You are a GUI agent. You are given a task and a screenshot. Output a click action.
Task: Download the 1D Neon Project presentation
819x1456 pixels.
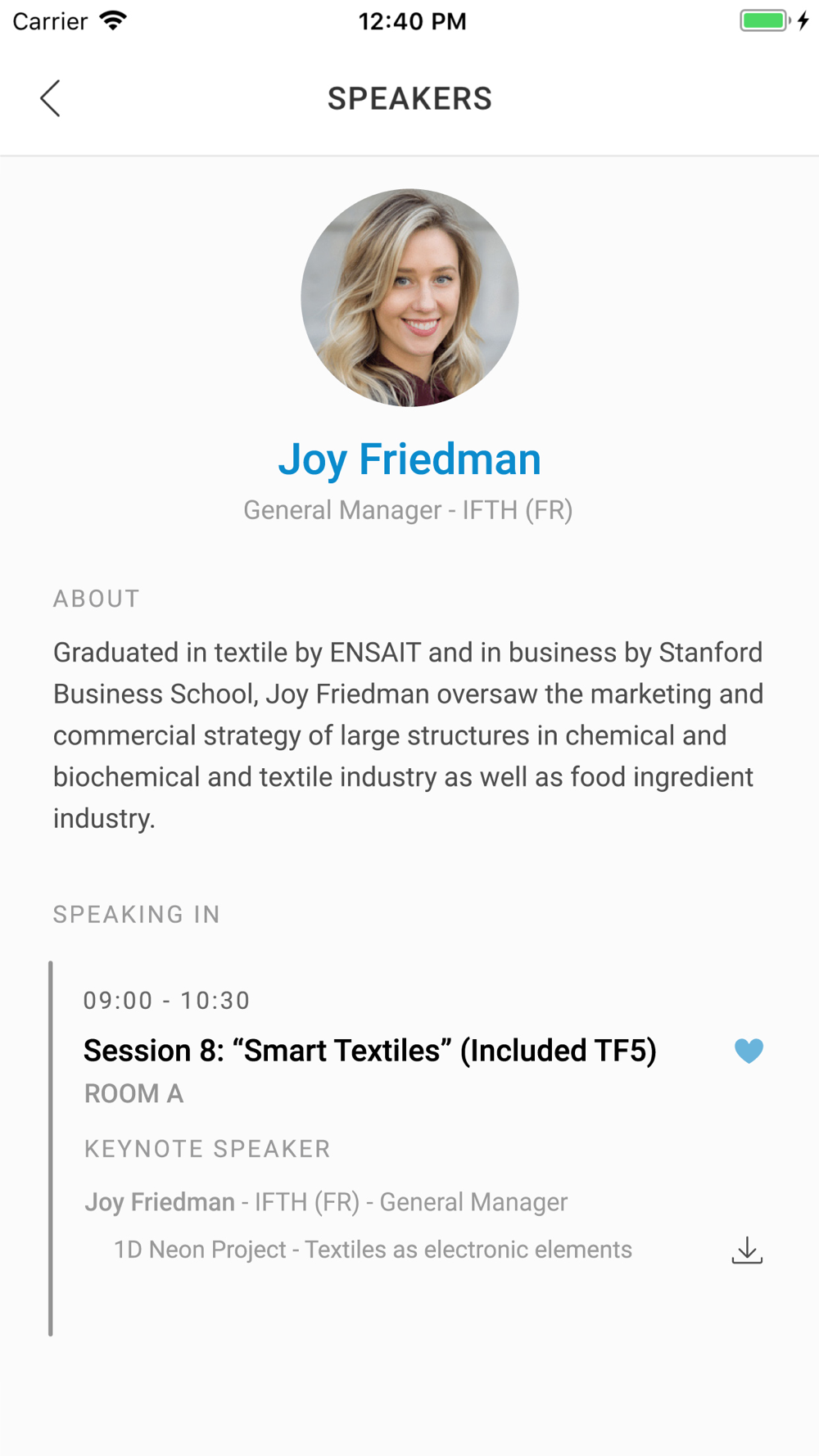[746, 1250]
